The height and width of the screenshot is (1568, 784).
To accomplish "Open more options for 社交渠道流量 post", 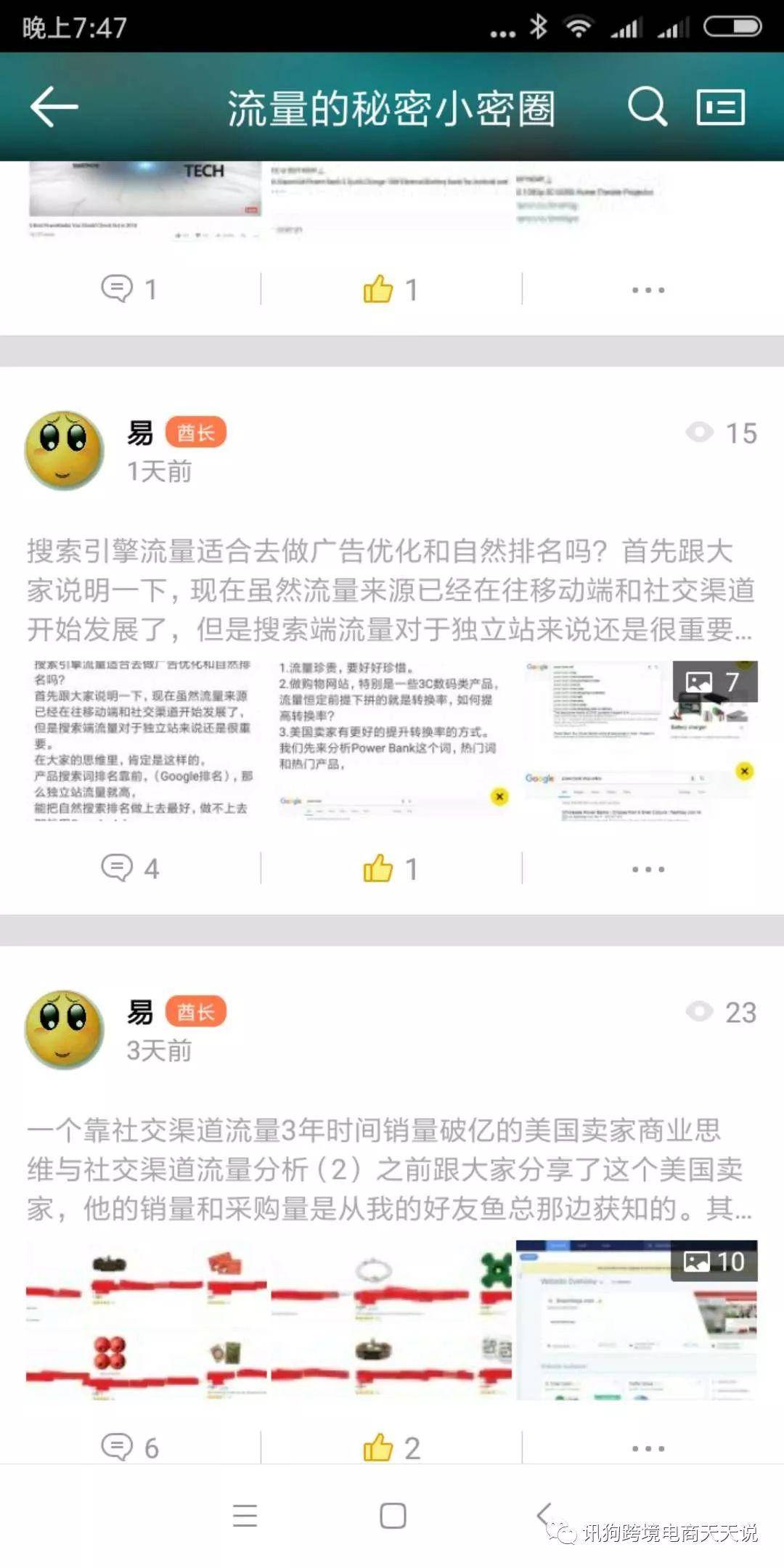I will point(648,1448).
